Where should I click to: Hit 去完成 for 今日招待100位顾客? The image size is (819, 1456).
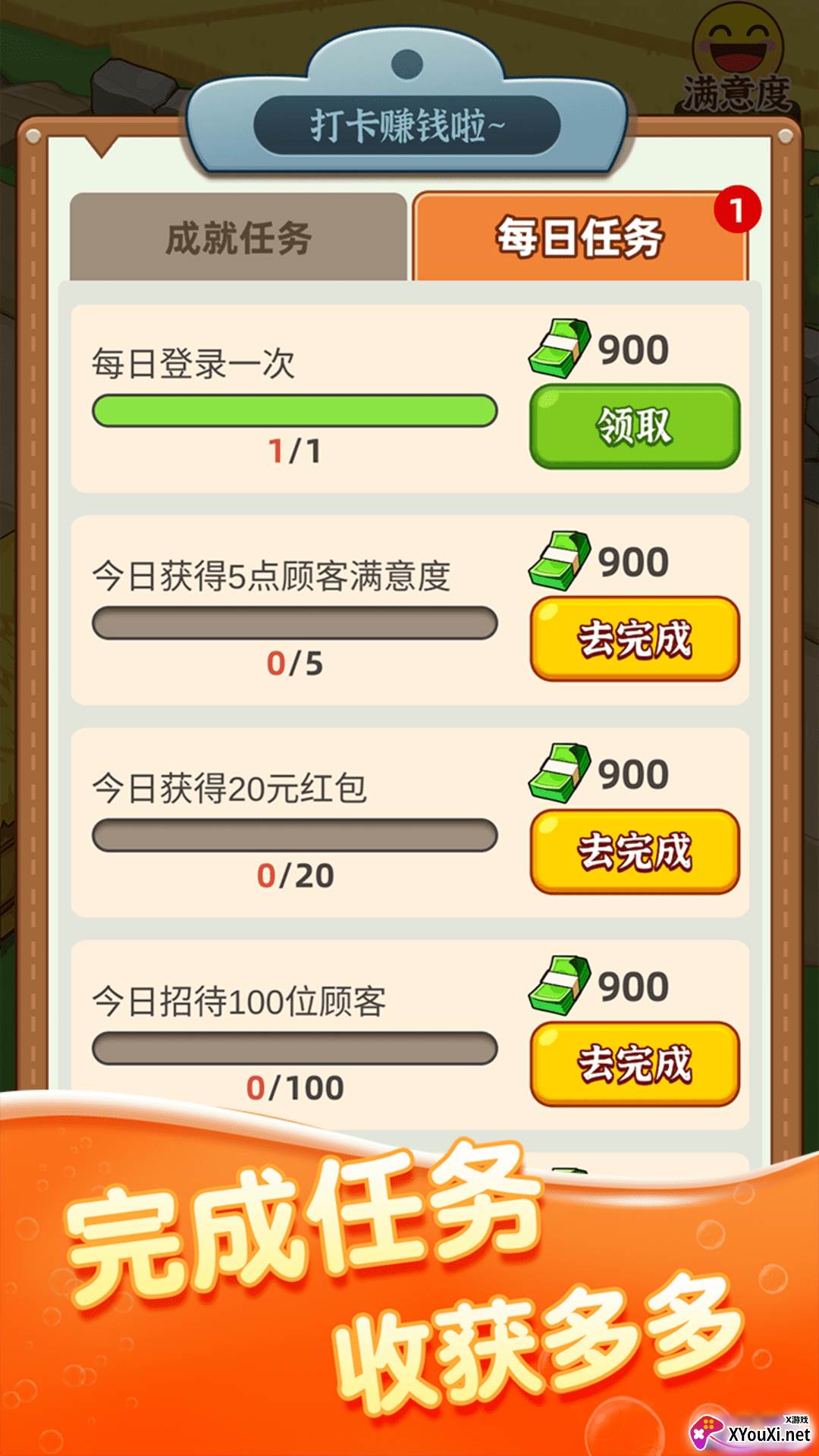point(635,1063)
